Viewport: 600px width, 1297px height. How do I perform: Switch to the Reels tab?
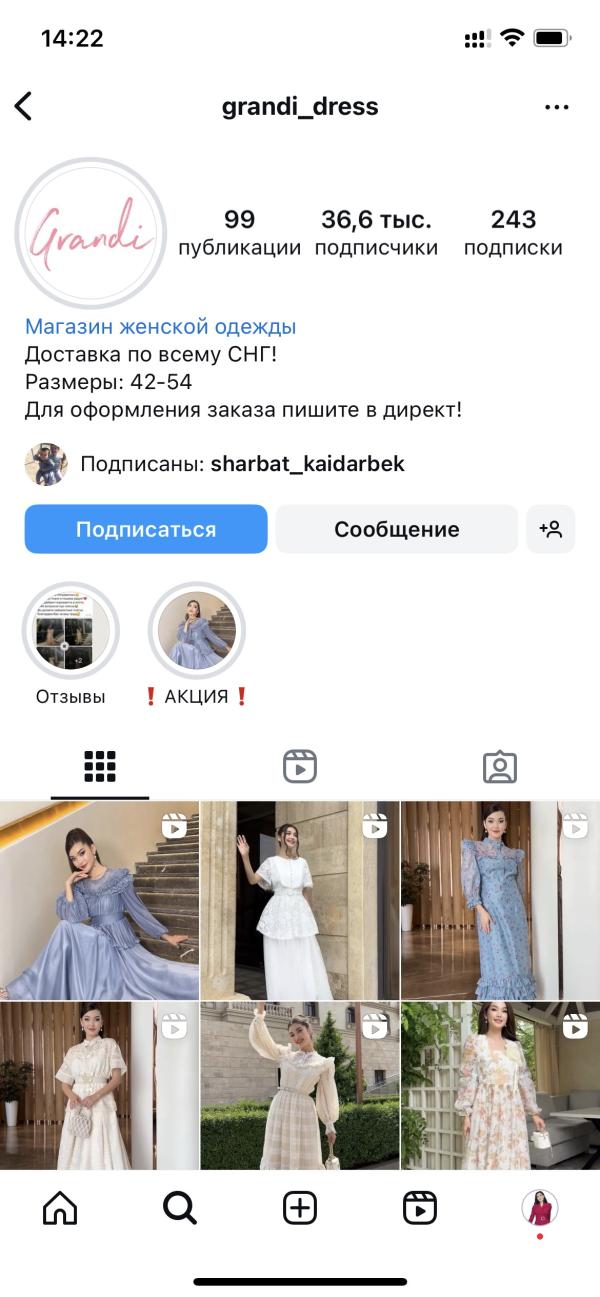pos(300,767)
